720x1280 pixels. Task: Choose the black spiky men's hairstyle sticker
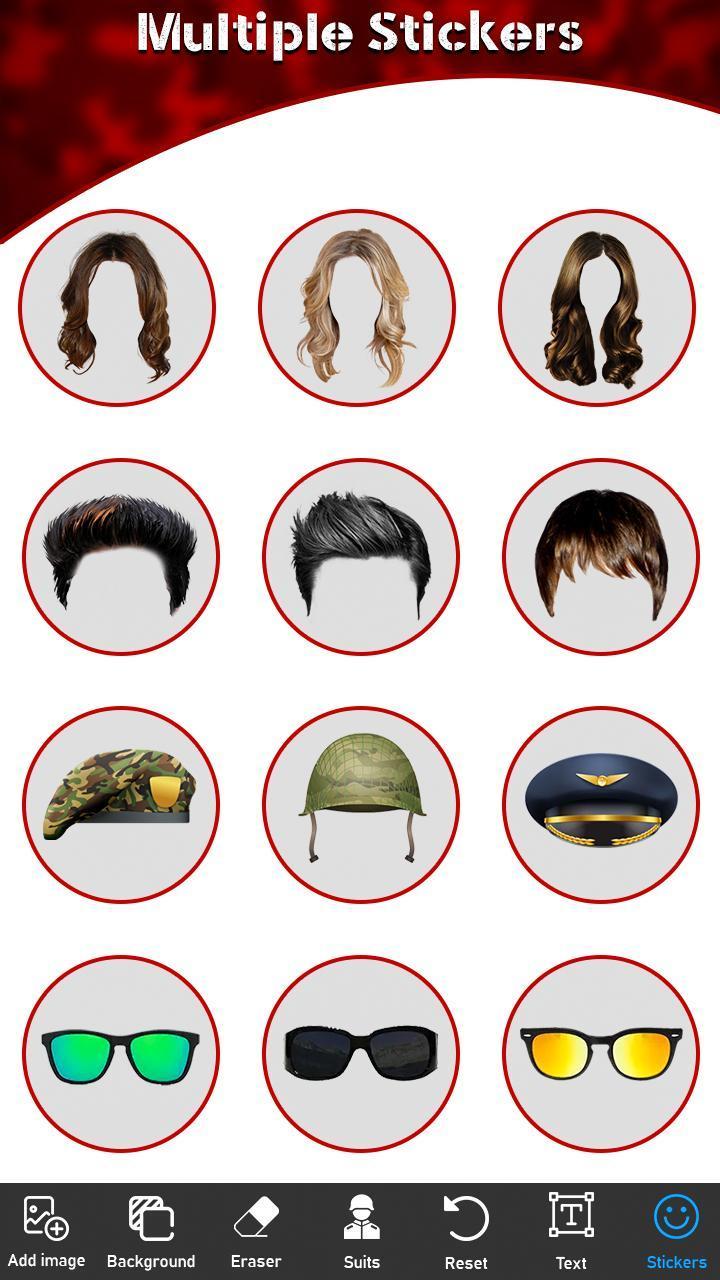[x=120, y=560]
